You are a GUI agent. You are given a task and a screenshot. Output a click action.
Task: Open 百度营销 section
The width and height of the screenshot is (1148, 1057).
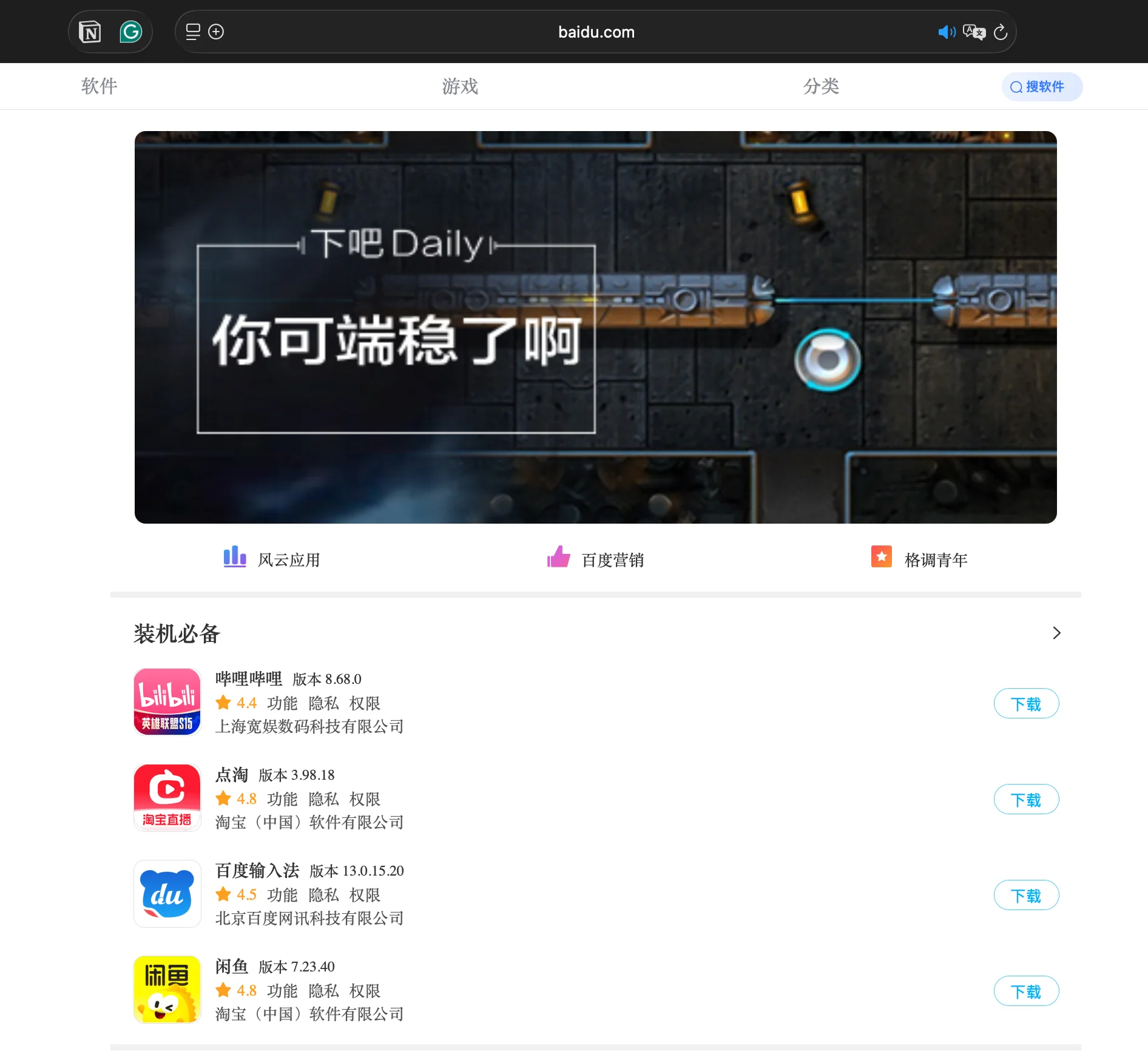[x=595, y=559]
